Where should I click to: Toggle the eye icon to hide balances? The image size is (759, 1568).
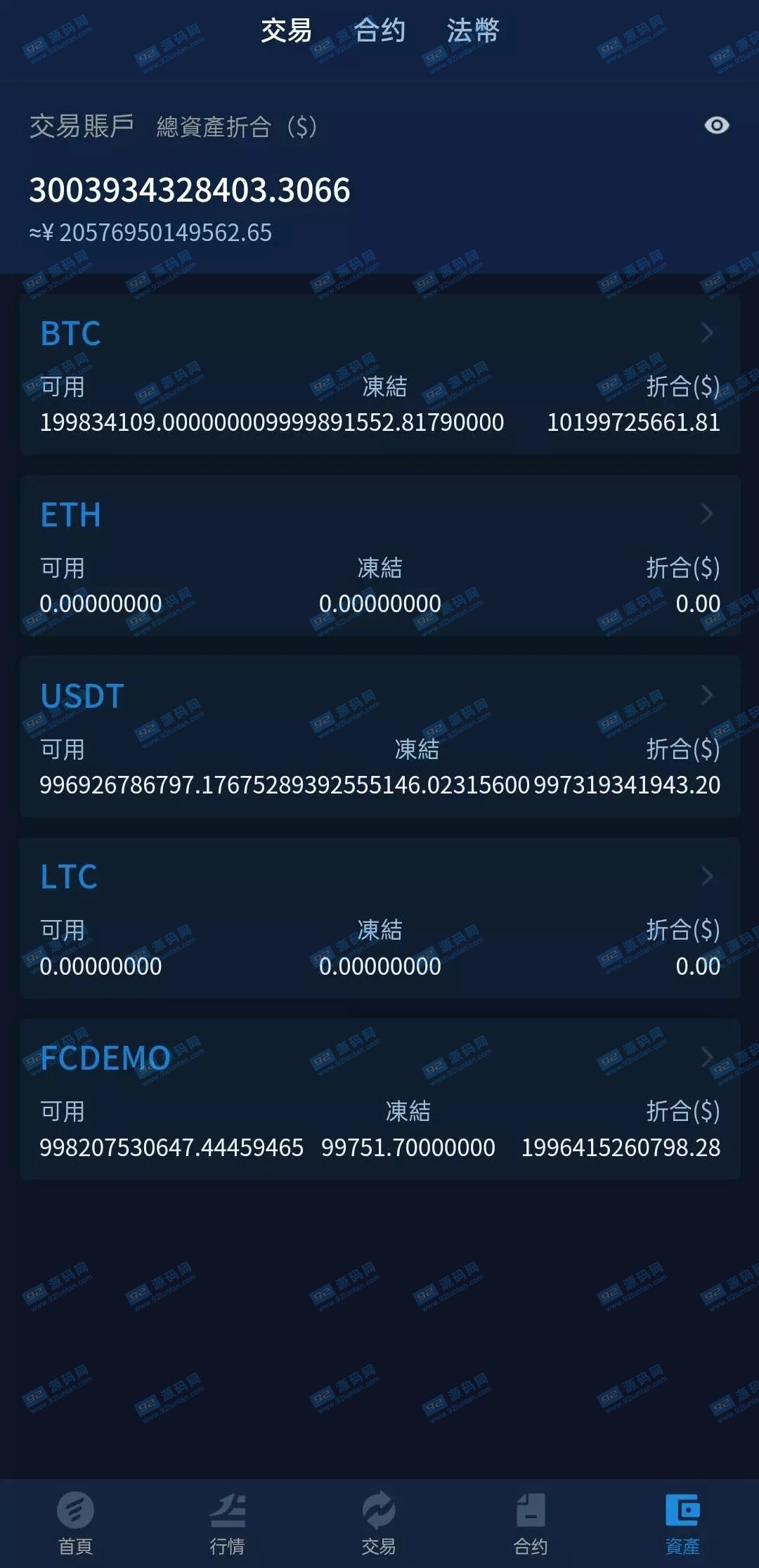pyautogui.click(x=716, y=126)
